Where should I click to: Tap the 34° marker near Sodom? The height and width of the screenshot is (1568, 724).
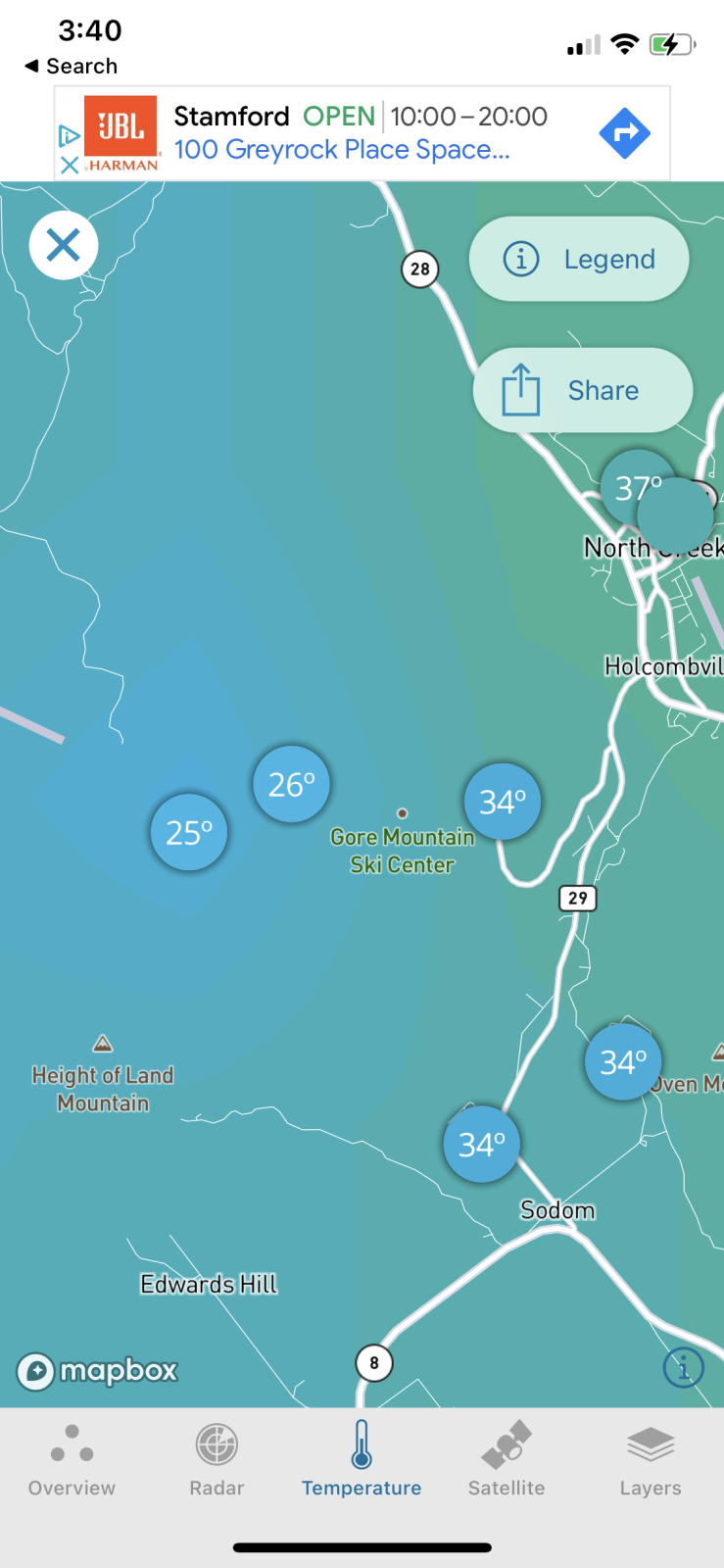[x=481, y=1144]
